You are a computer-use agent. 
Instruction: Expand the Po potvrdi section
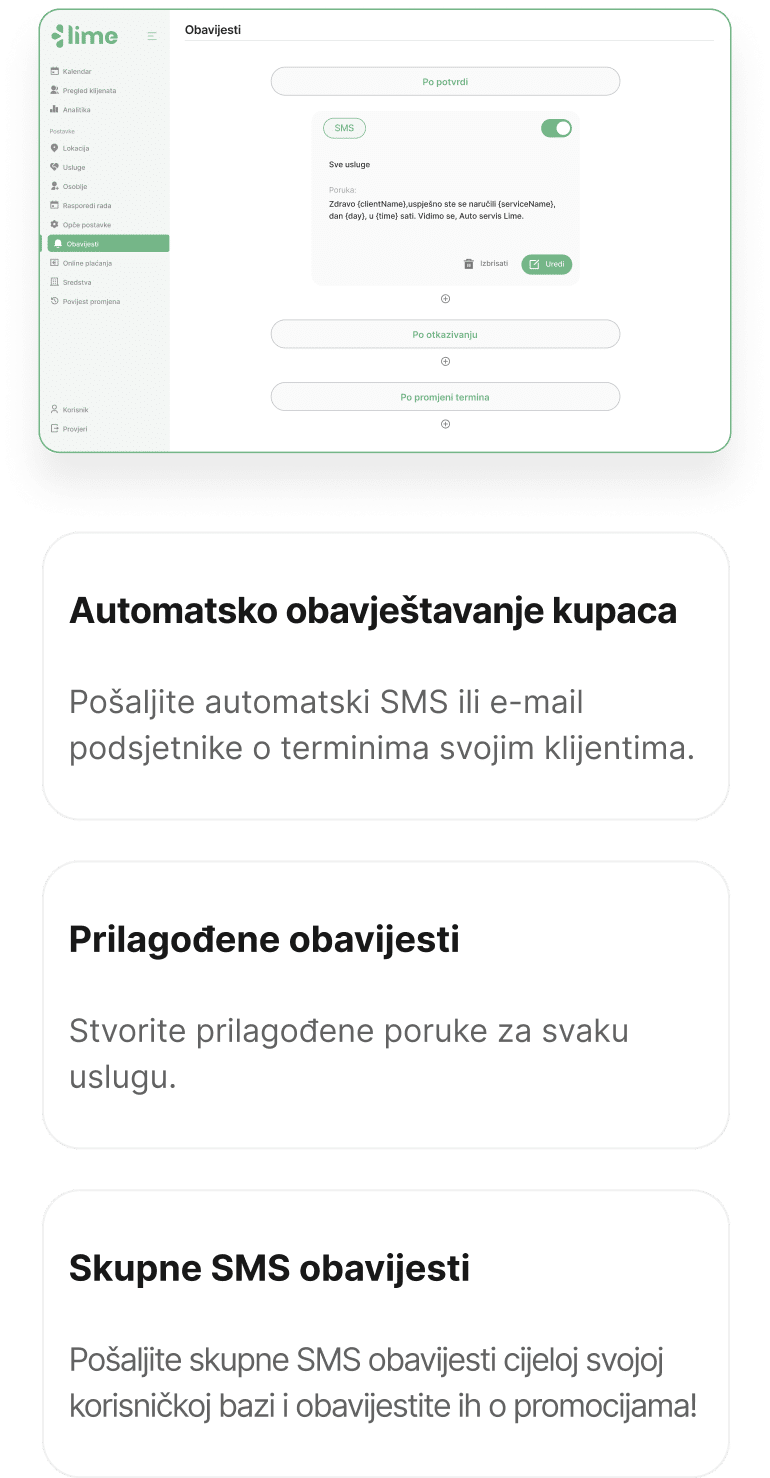pos(446,81)
